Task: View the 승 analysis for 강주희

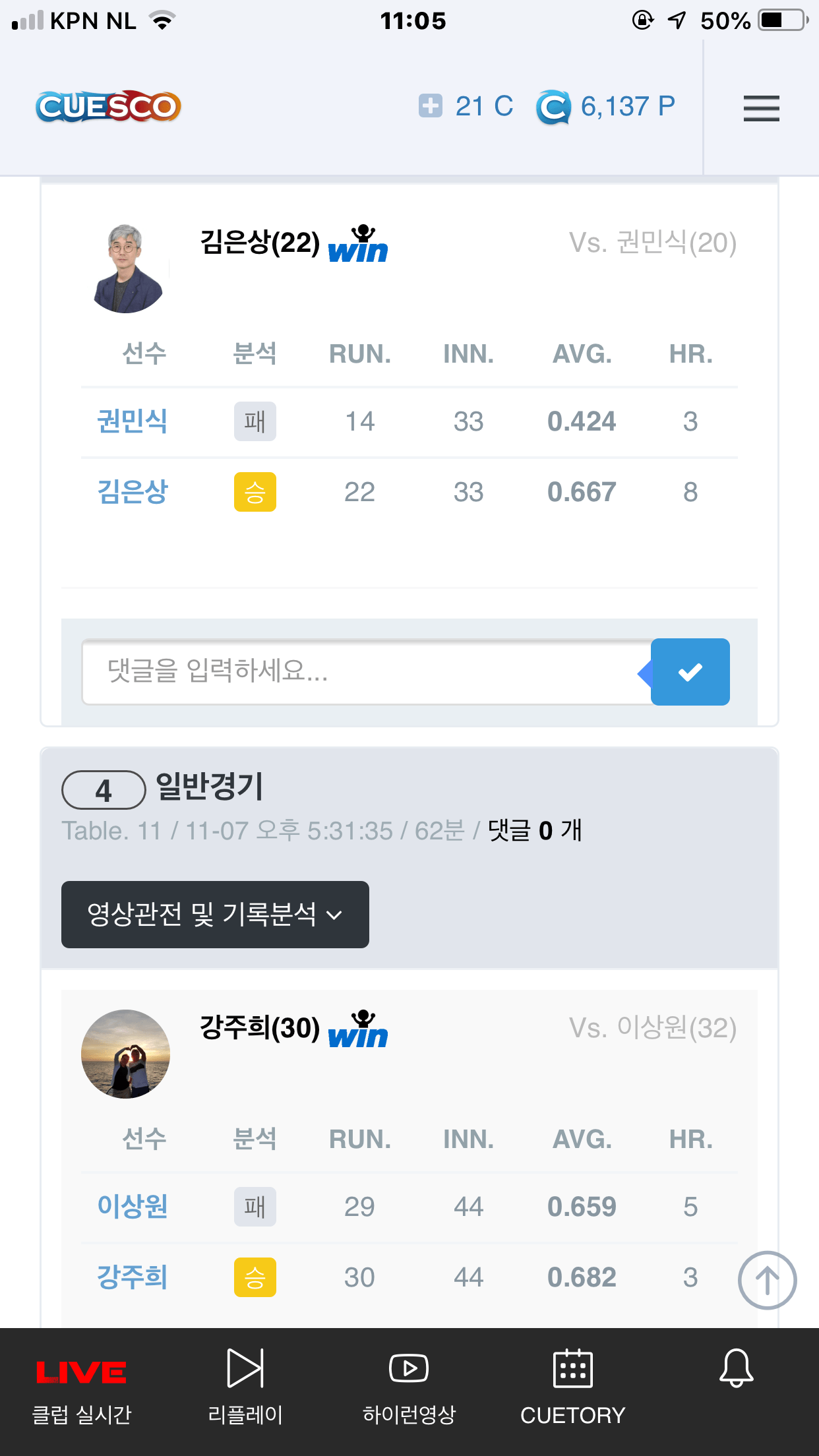Action: pos(255,1277)
